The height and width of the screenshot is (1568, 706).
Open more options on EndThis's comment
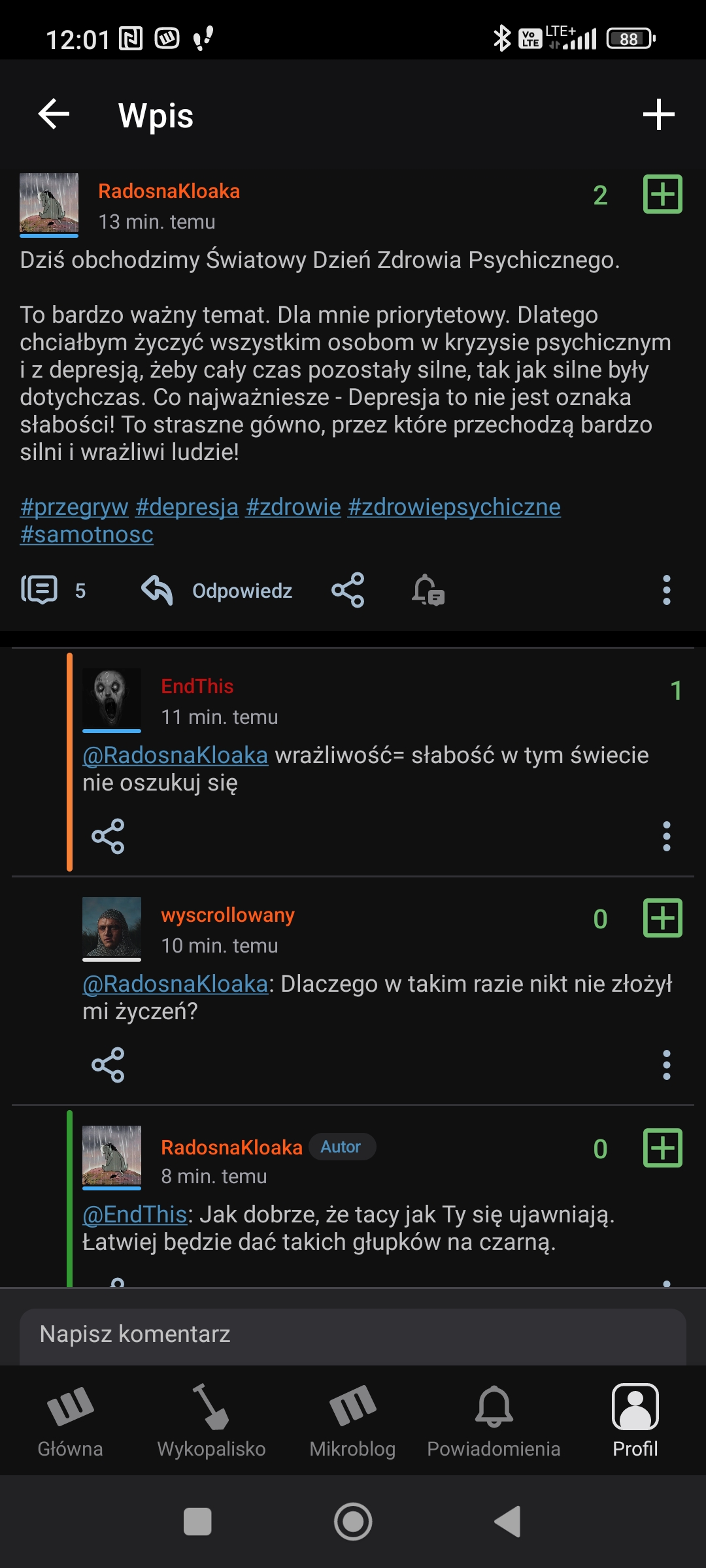point(666,836)
